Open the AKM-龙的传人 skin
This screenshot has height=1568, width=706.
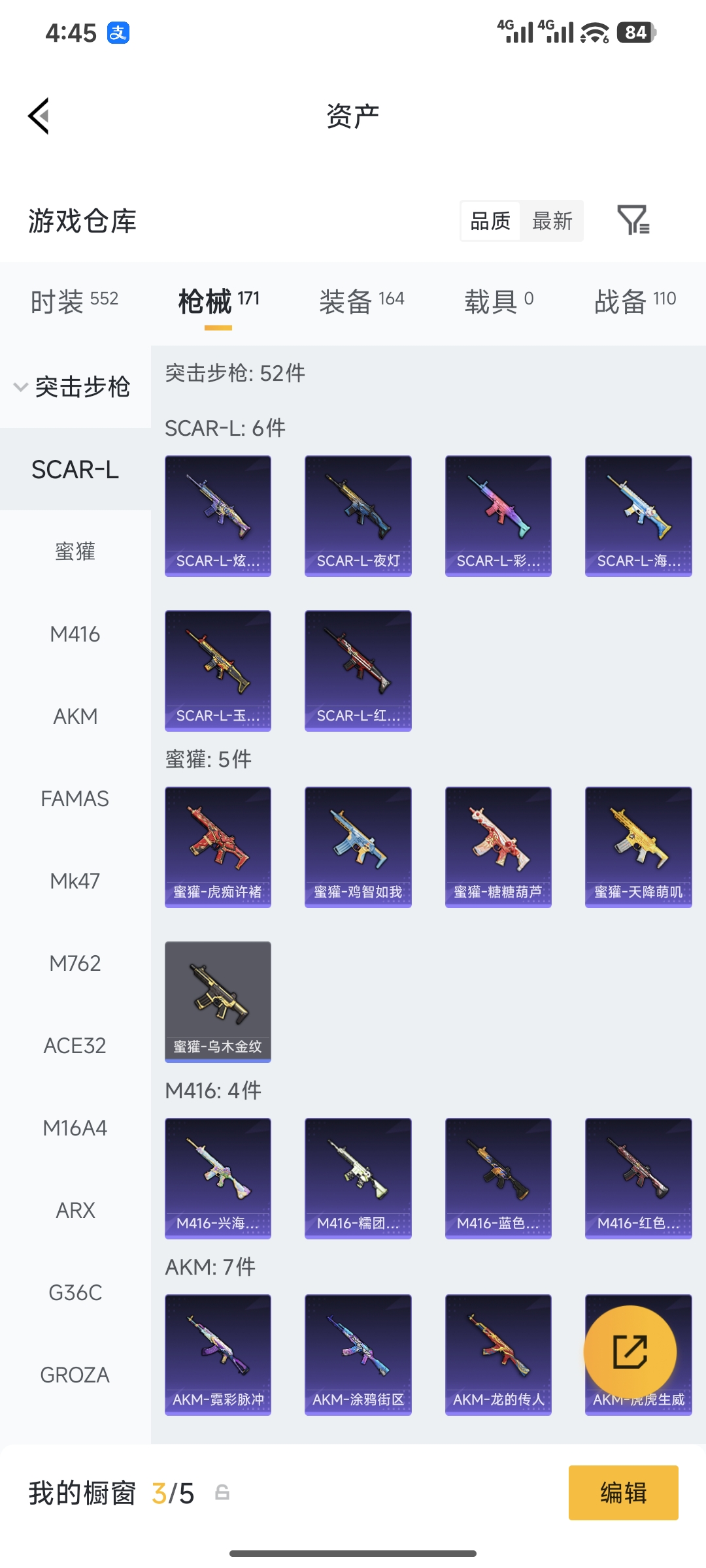click(498, 1354)
